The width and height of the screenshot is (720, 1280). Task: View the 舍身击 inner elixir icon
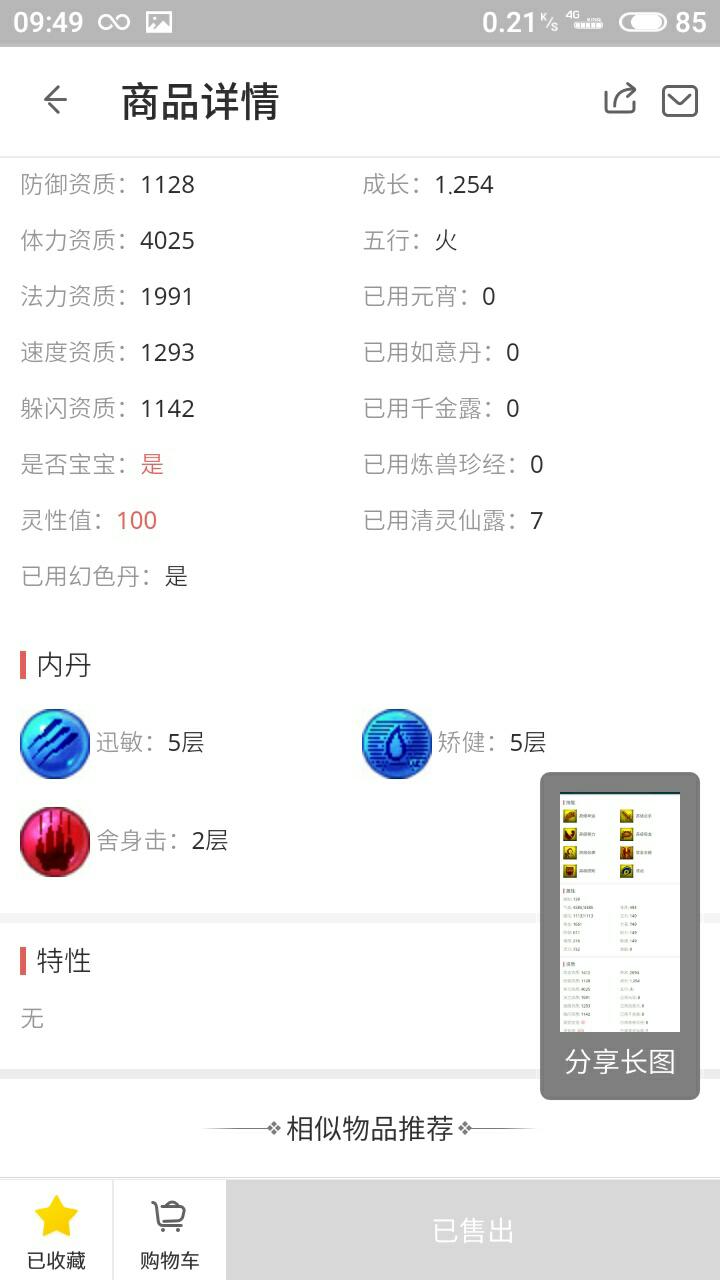(x=55, y=841)
